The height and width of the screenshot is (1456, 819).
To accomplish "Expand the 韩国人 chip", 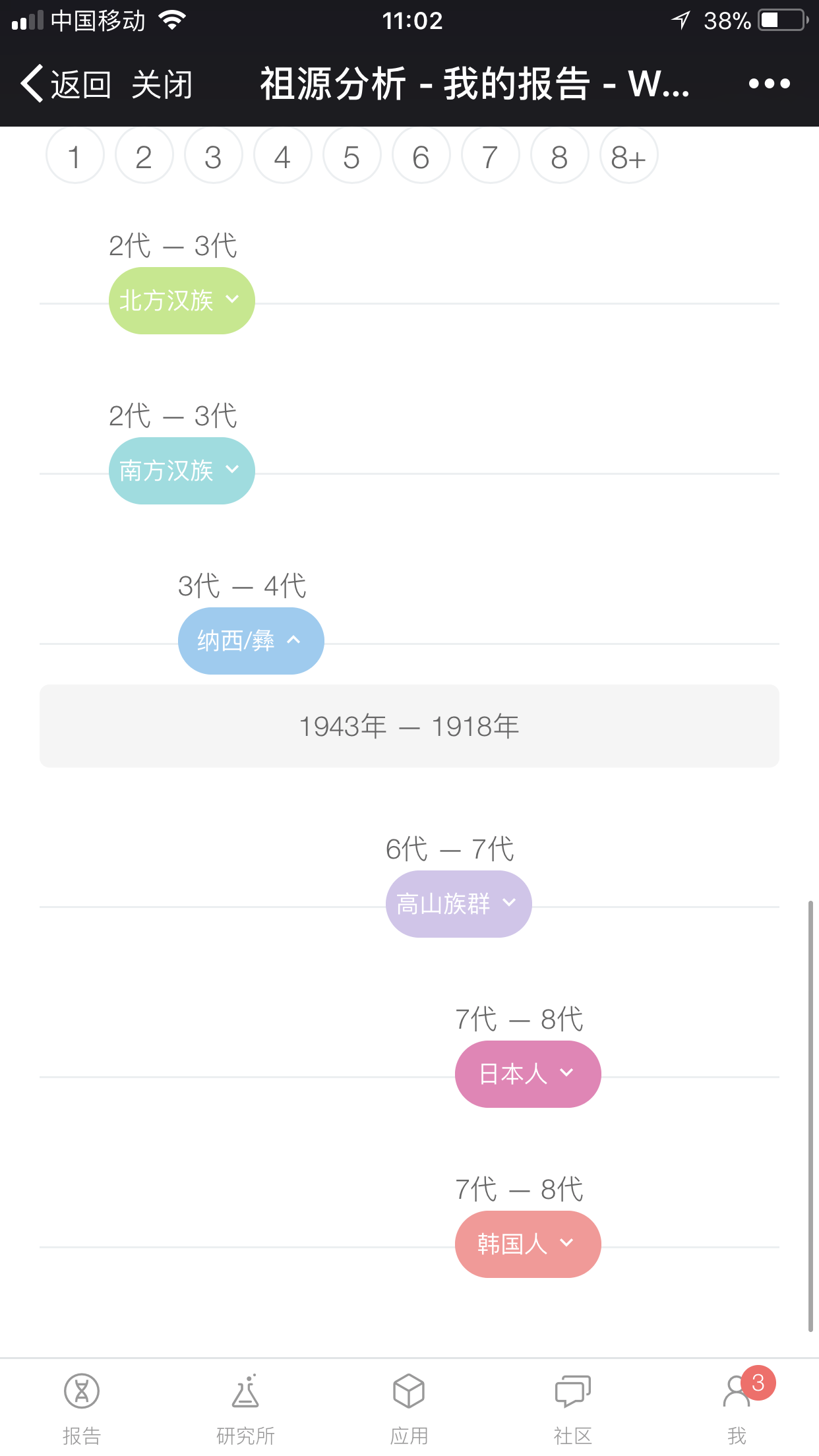I will 528,1244.
